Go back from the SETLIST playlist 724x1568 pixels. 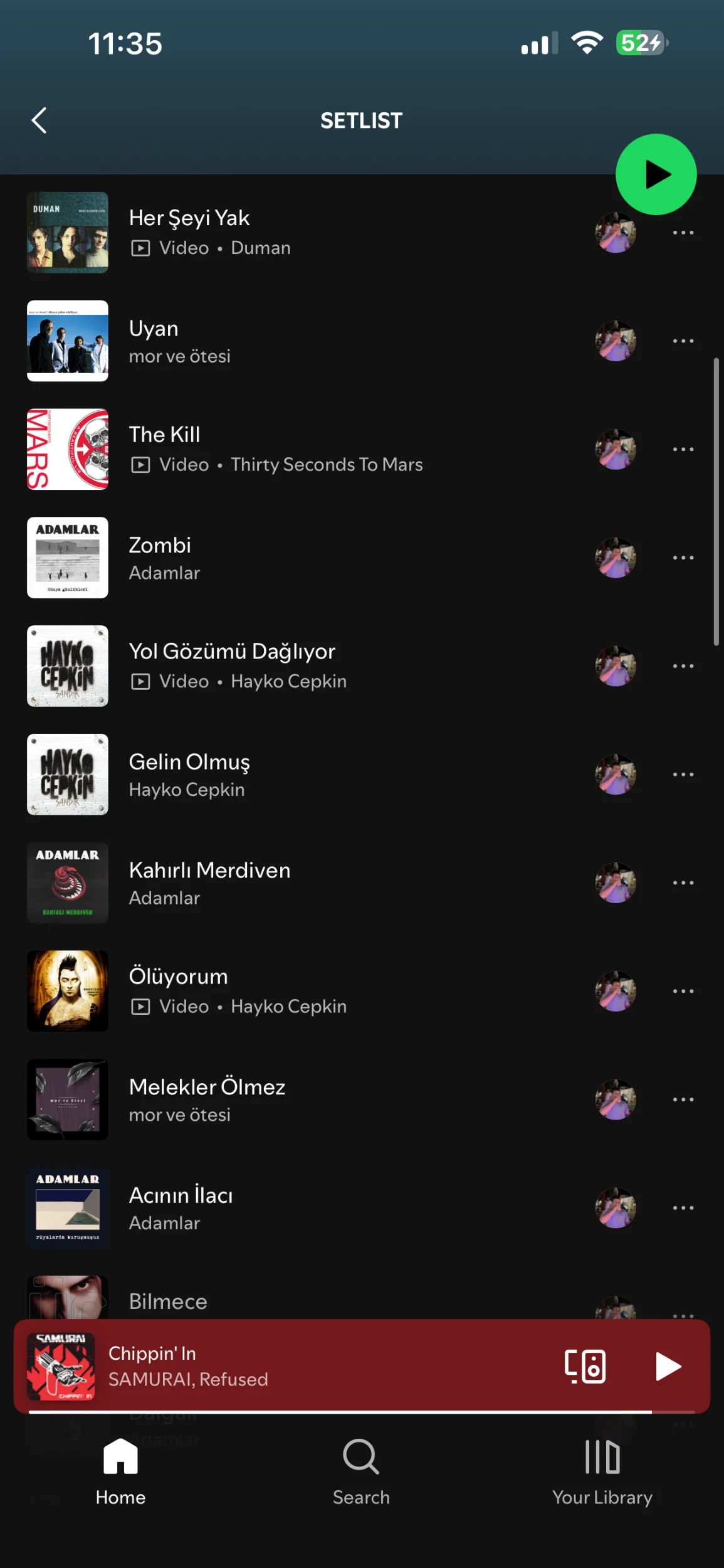[39, 120]
